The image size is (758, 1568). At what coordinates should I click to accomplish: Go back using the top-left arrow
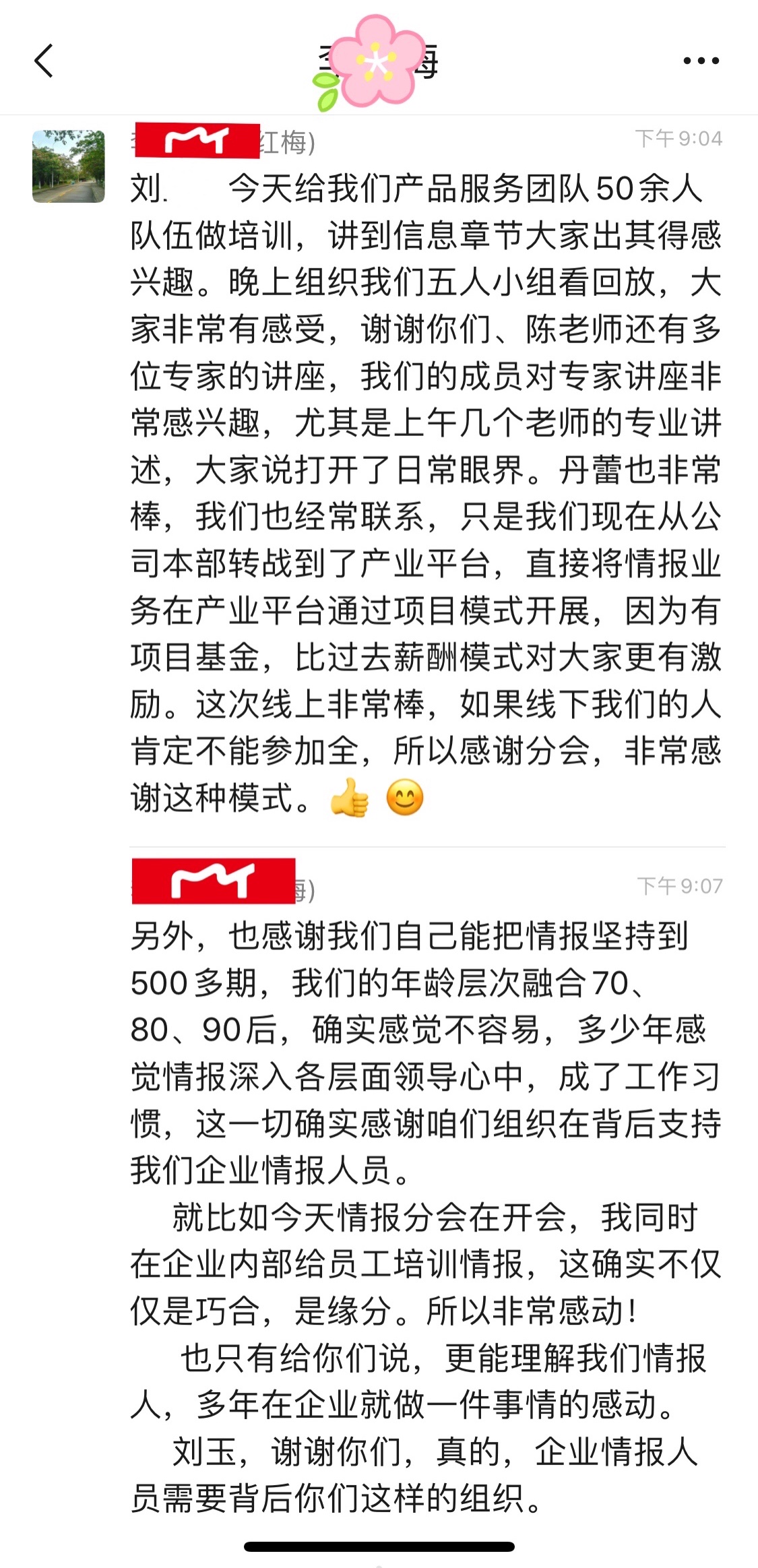(44, 61)
